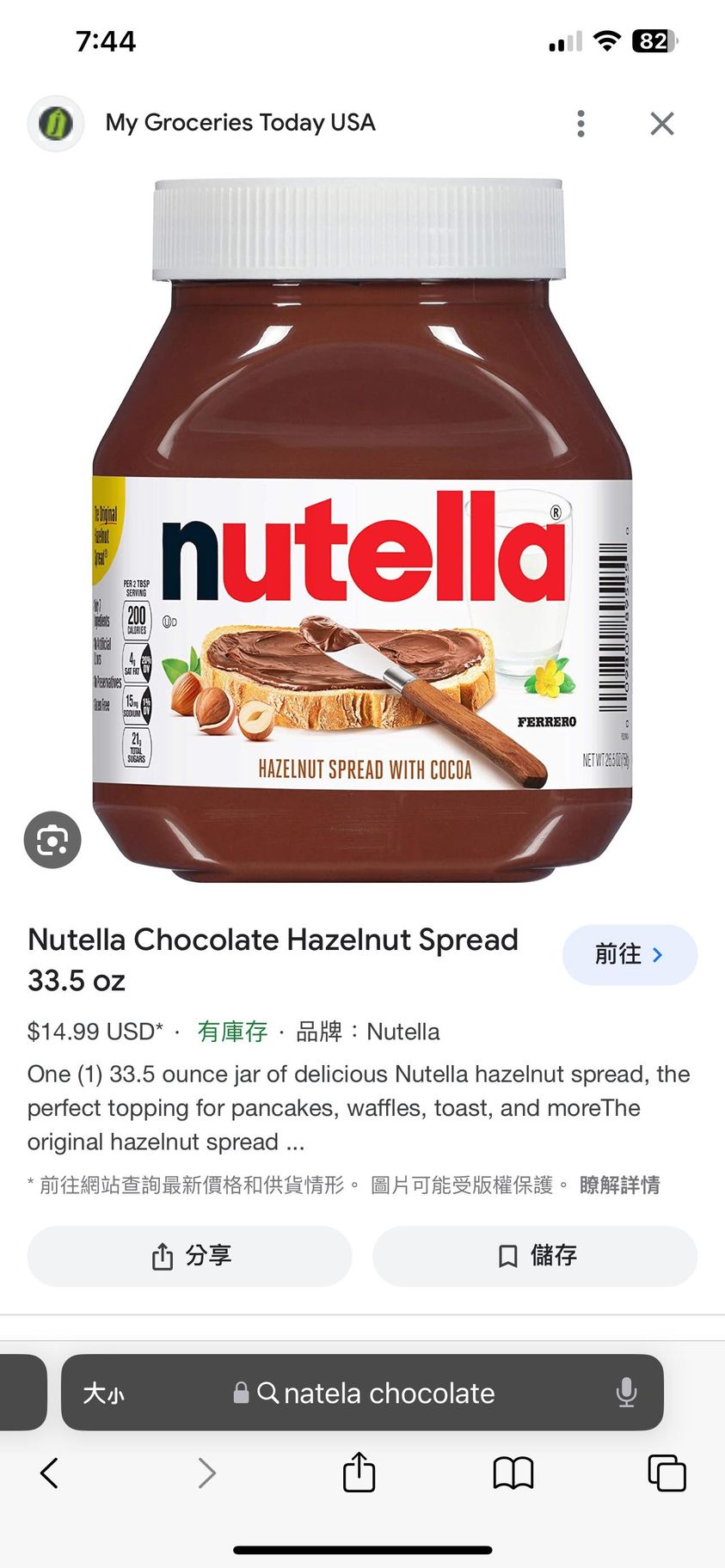Viewport: 725px width, 1568px height.
Task: Go back to the previous page
Action: [50, 1473]
